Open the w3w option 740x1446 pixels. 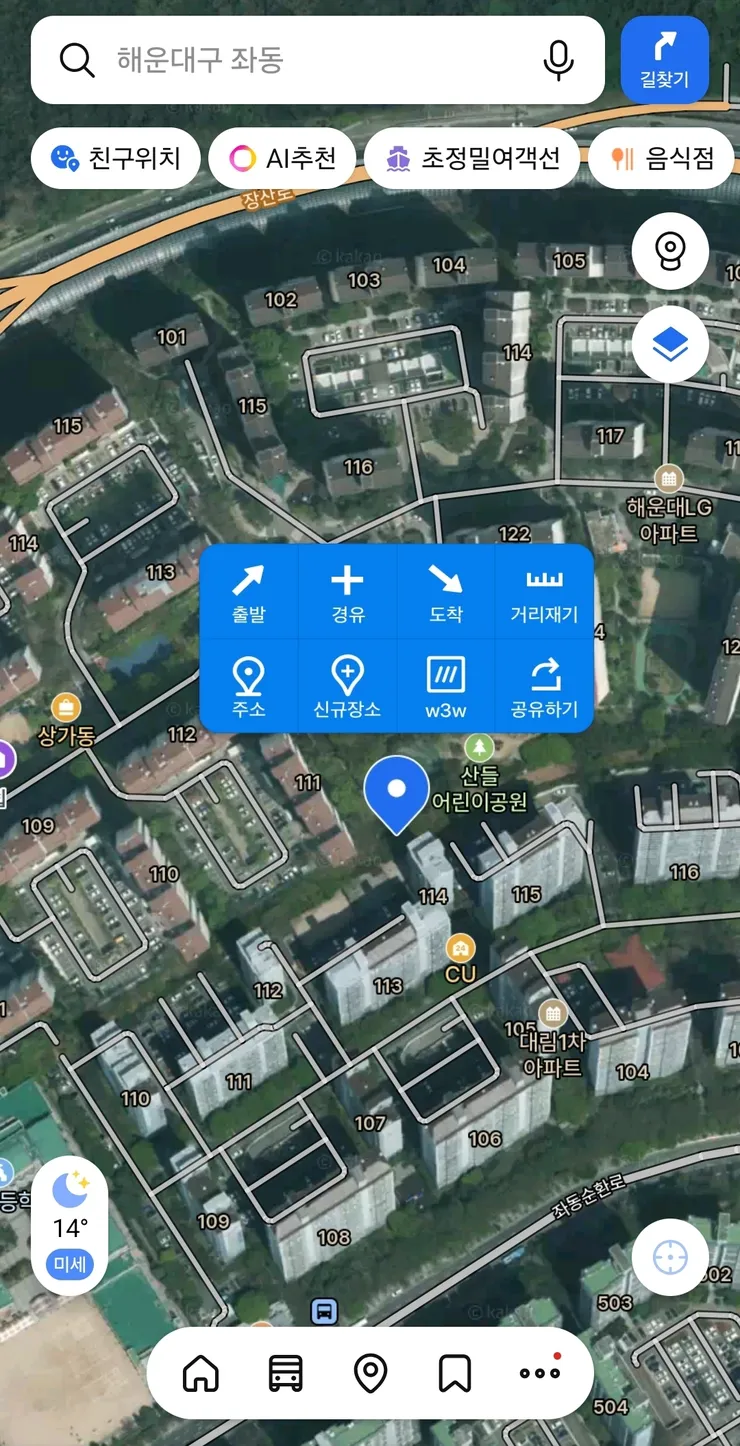point(446,686)
